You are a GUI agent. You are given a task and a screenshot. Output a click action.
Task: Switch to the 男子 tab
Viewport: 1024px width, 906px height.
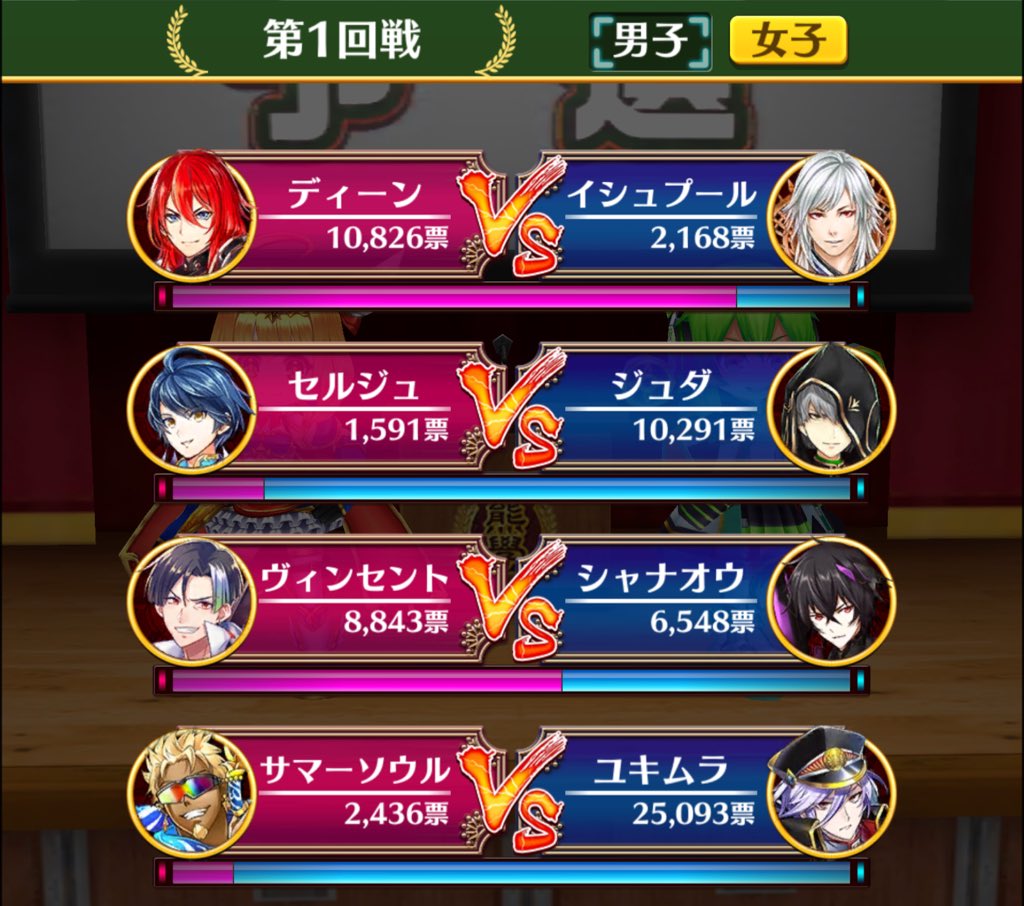[648, 42]
